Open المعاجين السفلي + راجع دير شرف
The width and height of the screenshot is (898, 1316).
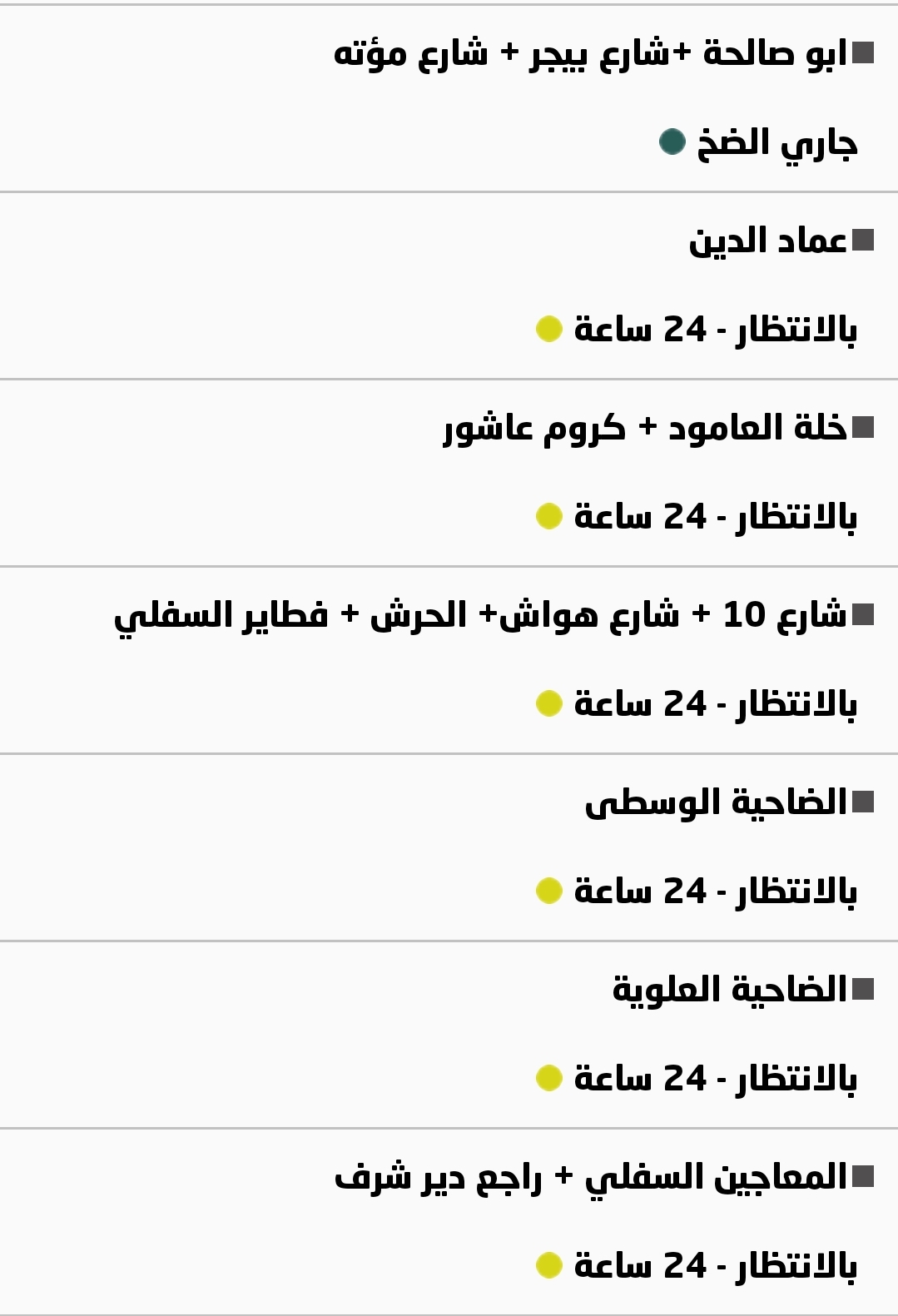click(x=591, y=1178)
